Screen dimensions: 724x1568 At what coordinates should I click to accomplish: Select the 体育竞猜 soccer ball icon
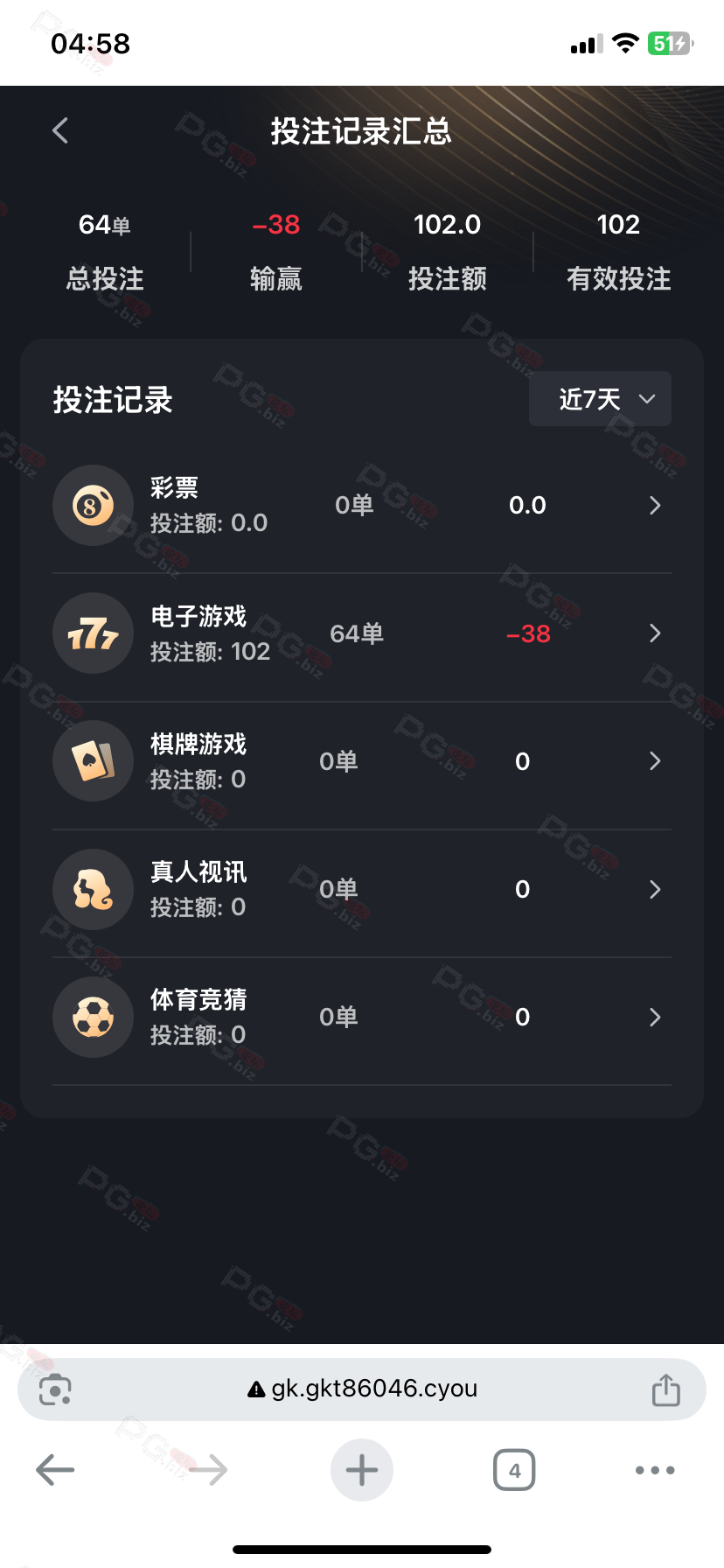tap(93, 1017)
